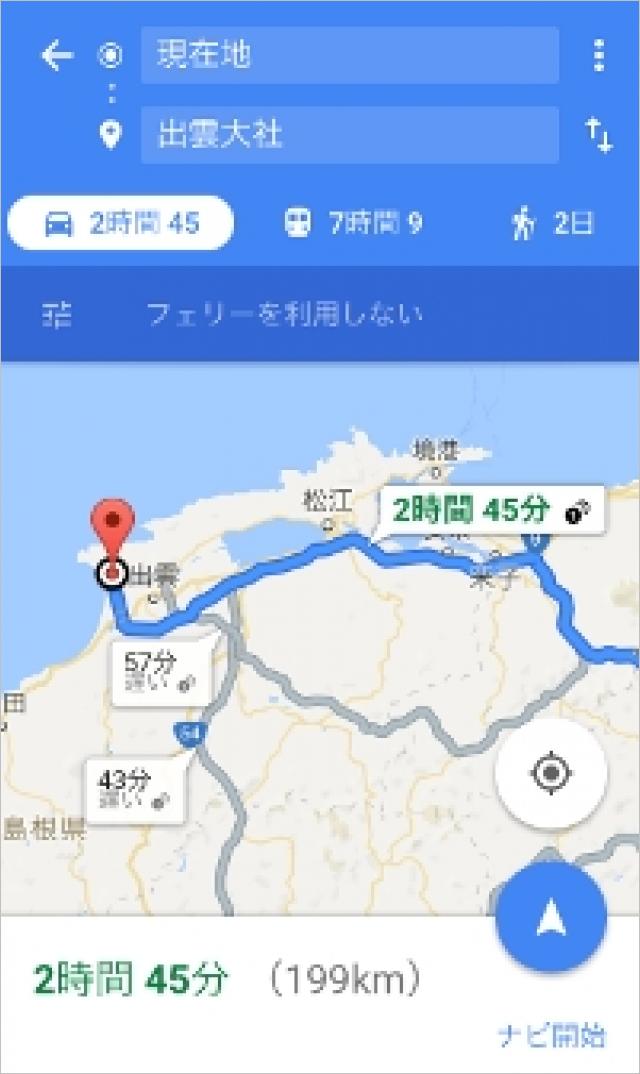Open the overflow menu with three dots
The image size is (640, 1074).
pos(598,56)
